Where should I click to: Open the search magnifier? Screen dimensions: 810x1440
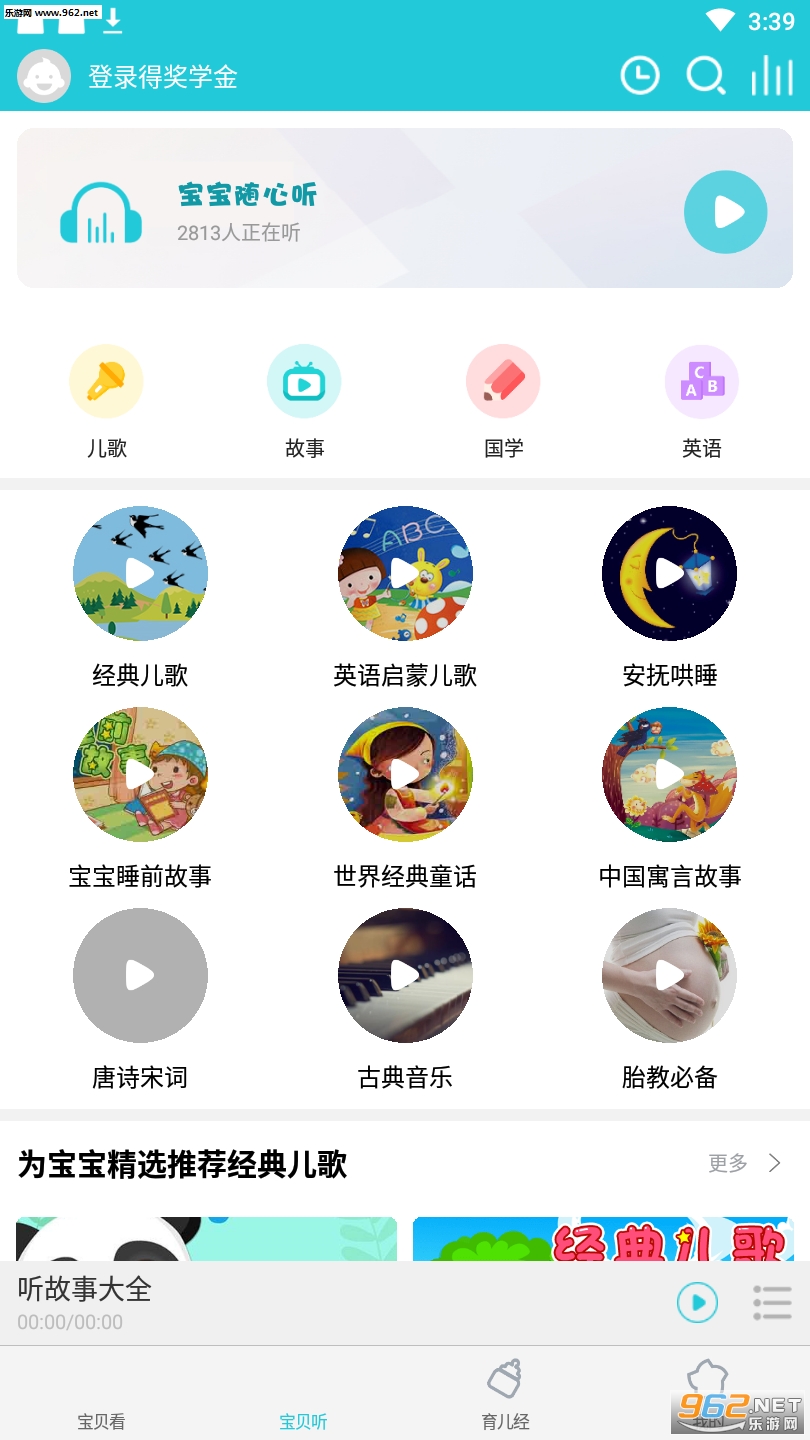pos(705,76)
